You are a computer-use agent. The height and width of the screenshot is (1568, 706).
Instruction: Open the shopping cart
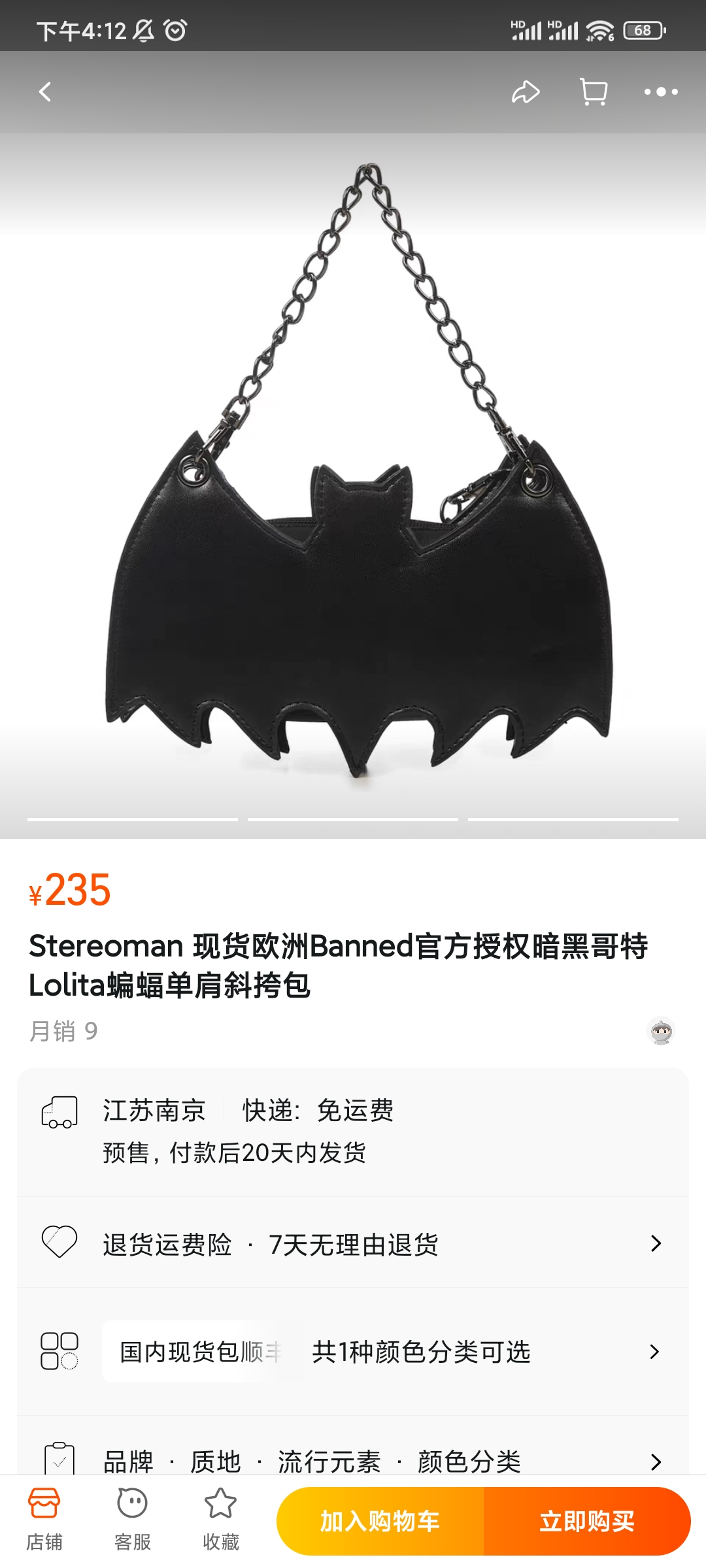[594, 92]
